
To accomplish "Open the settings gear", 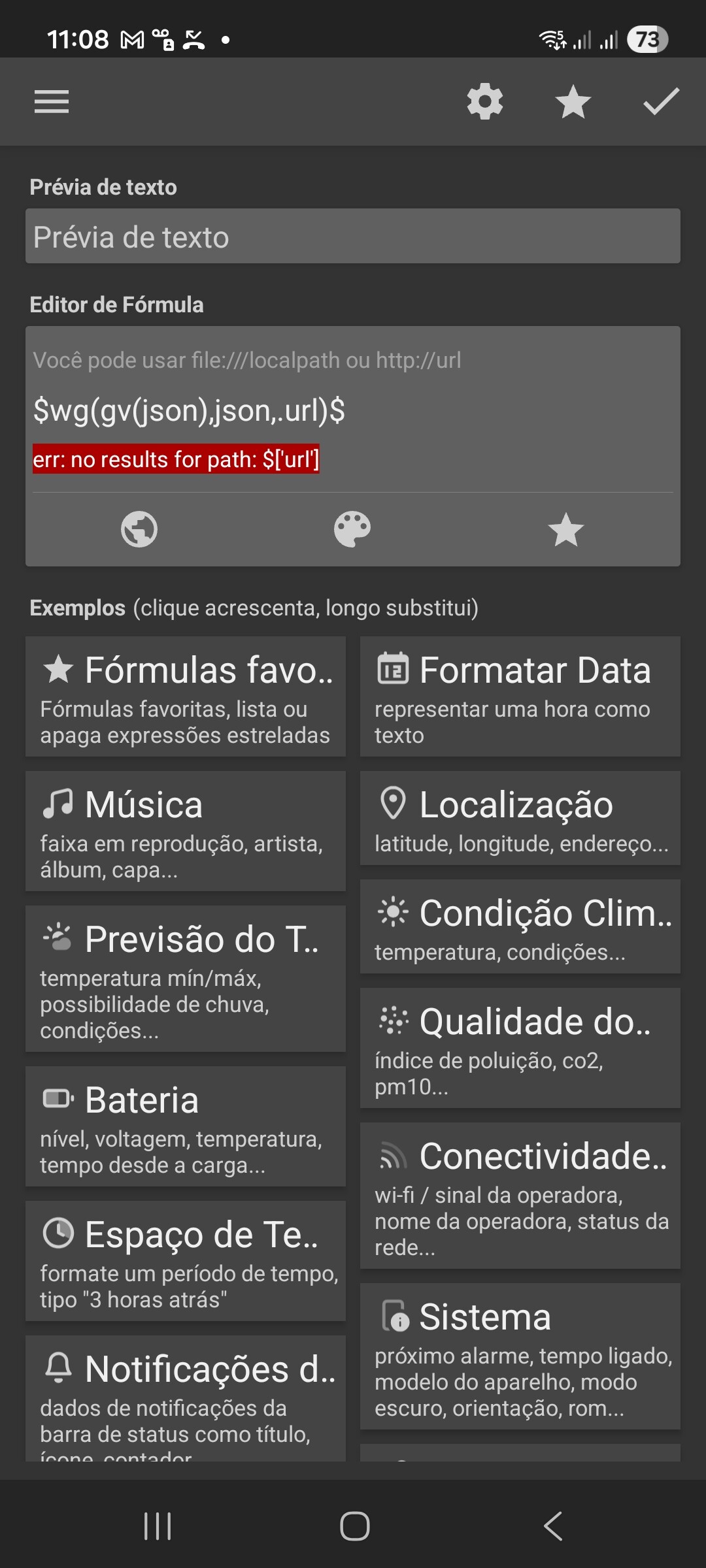I will (484, 102).
